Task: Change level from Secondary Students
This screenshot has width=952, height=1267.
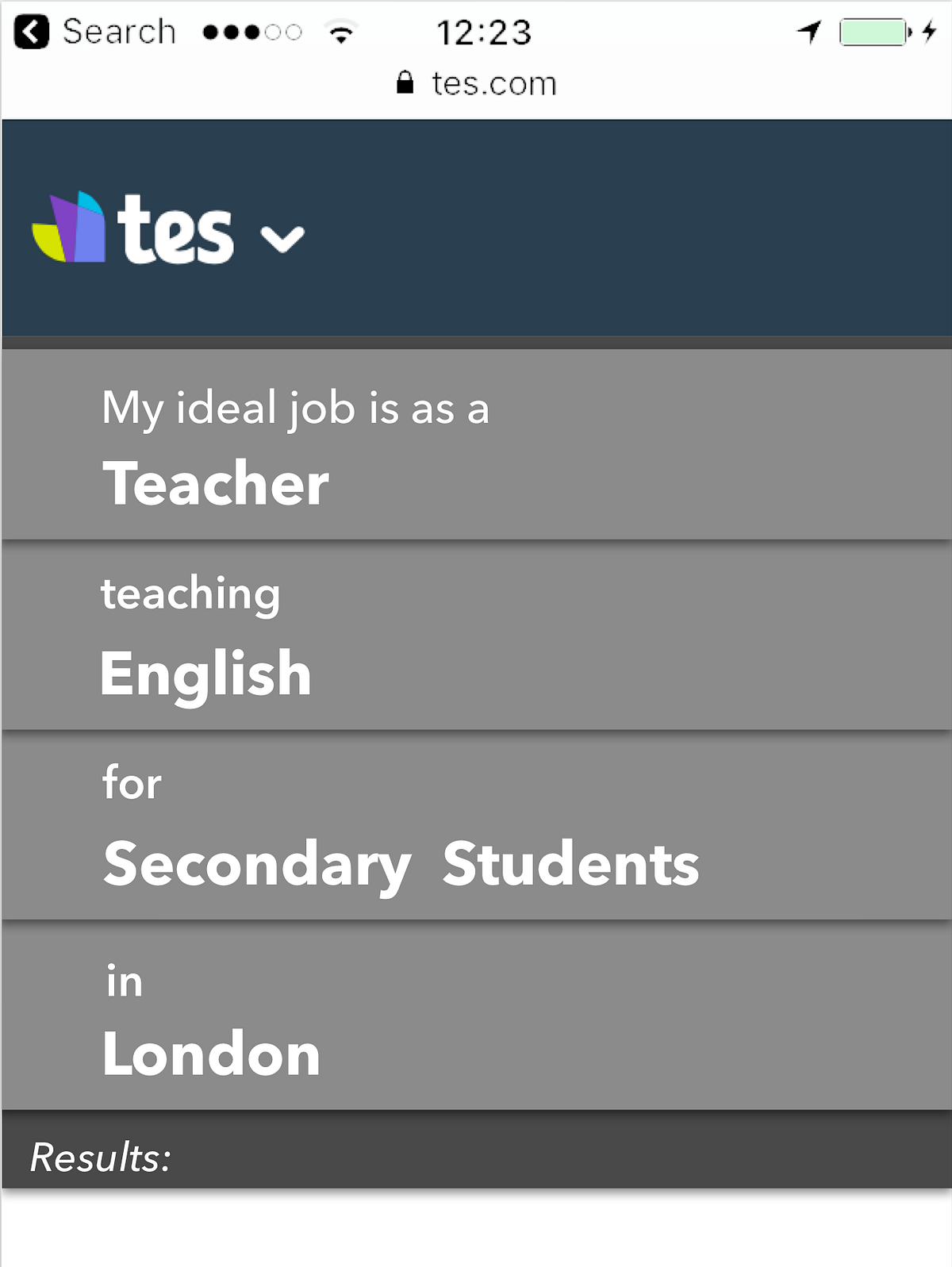Action: (x=401, y=864)
